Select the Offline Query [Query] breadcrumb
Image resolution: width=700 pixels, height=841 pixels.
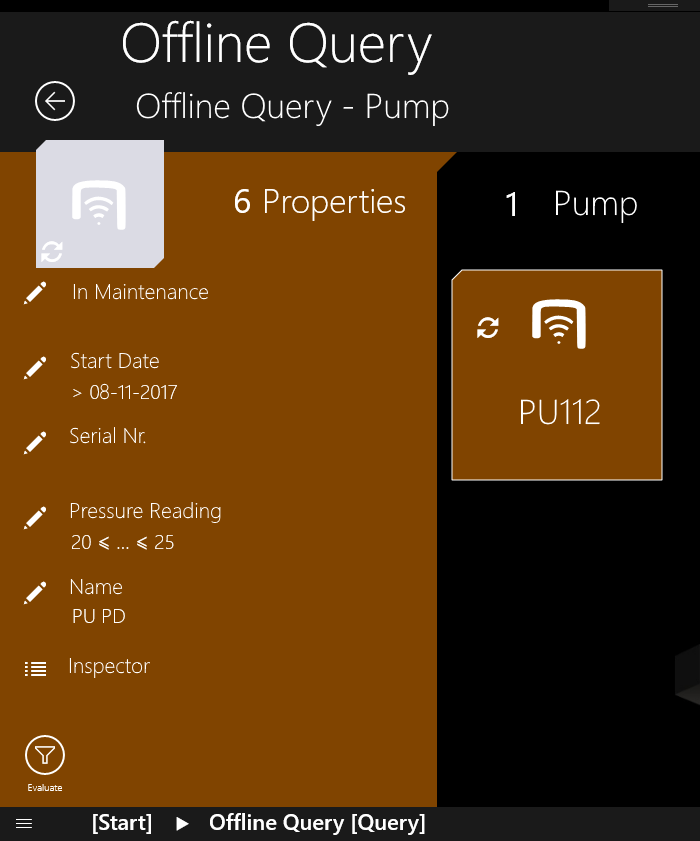pyautogui.click(x=317, y=823)
